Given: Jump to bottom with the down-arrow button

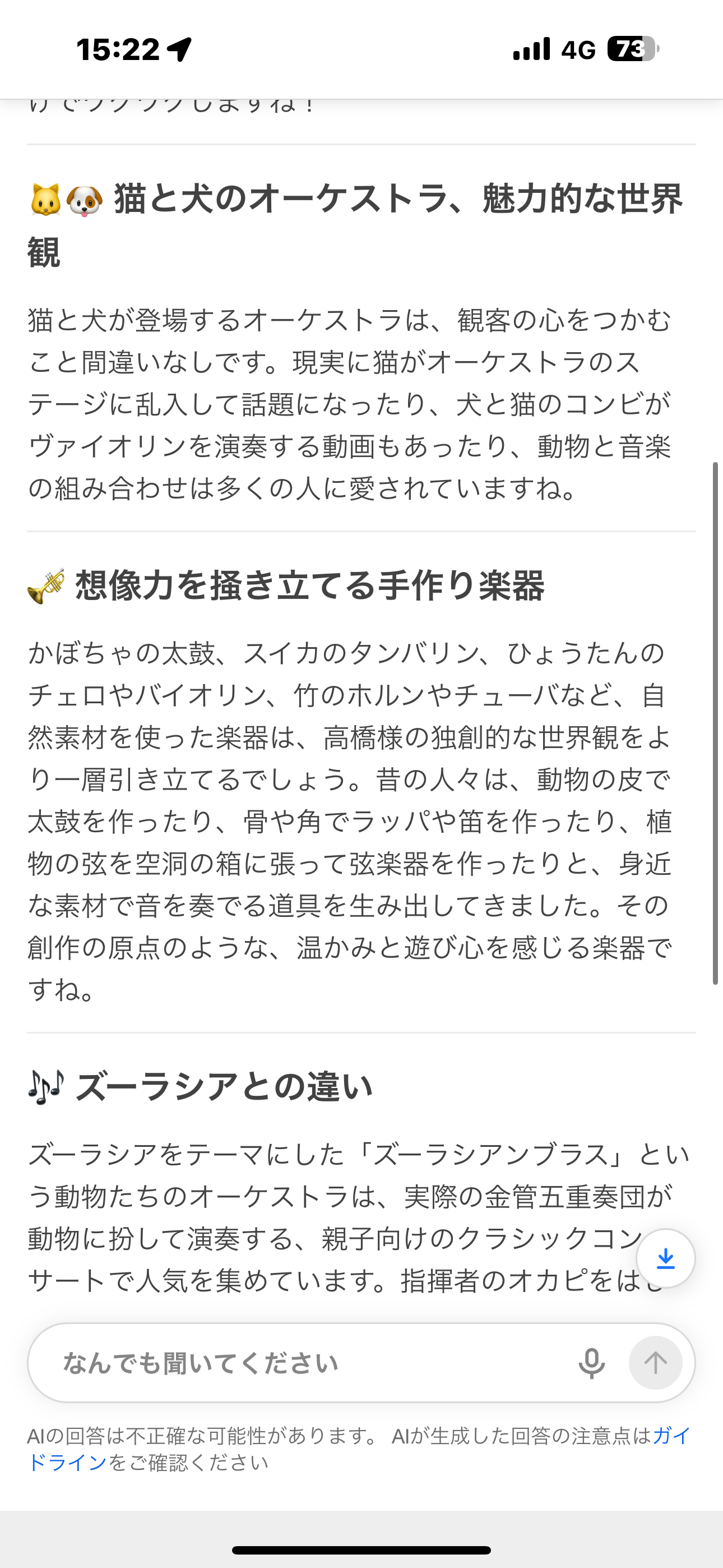Looking at the screenshot, I should point(665,1258).
